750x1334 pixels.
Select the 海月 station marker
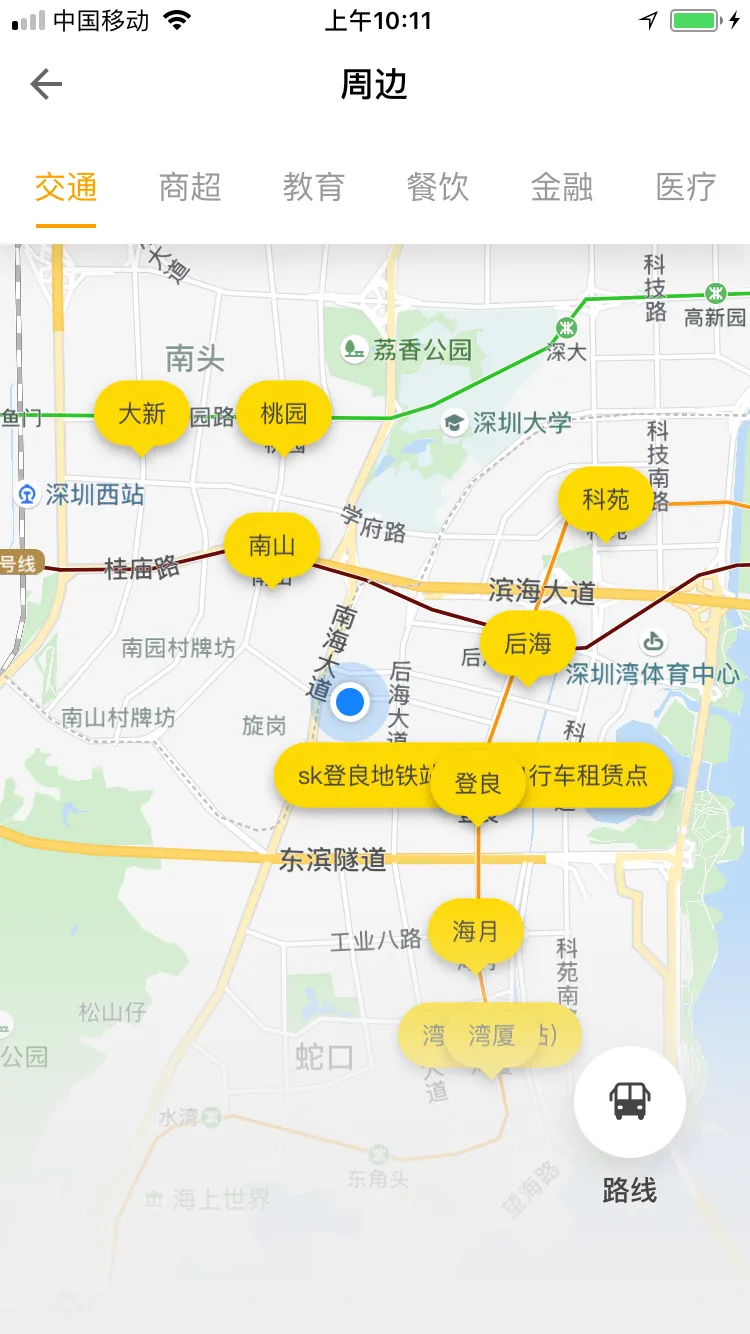(475, 932)
